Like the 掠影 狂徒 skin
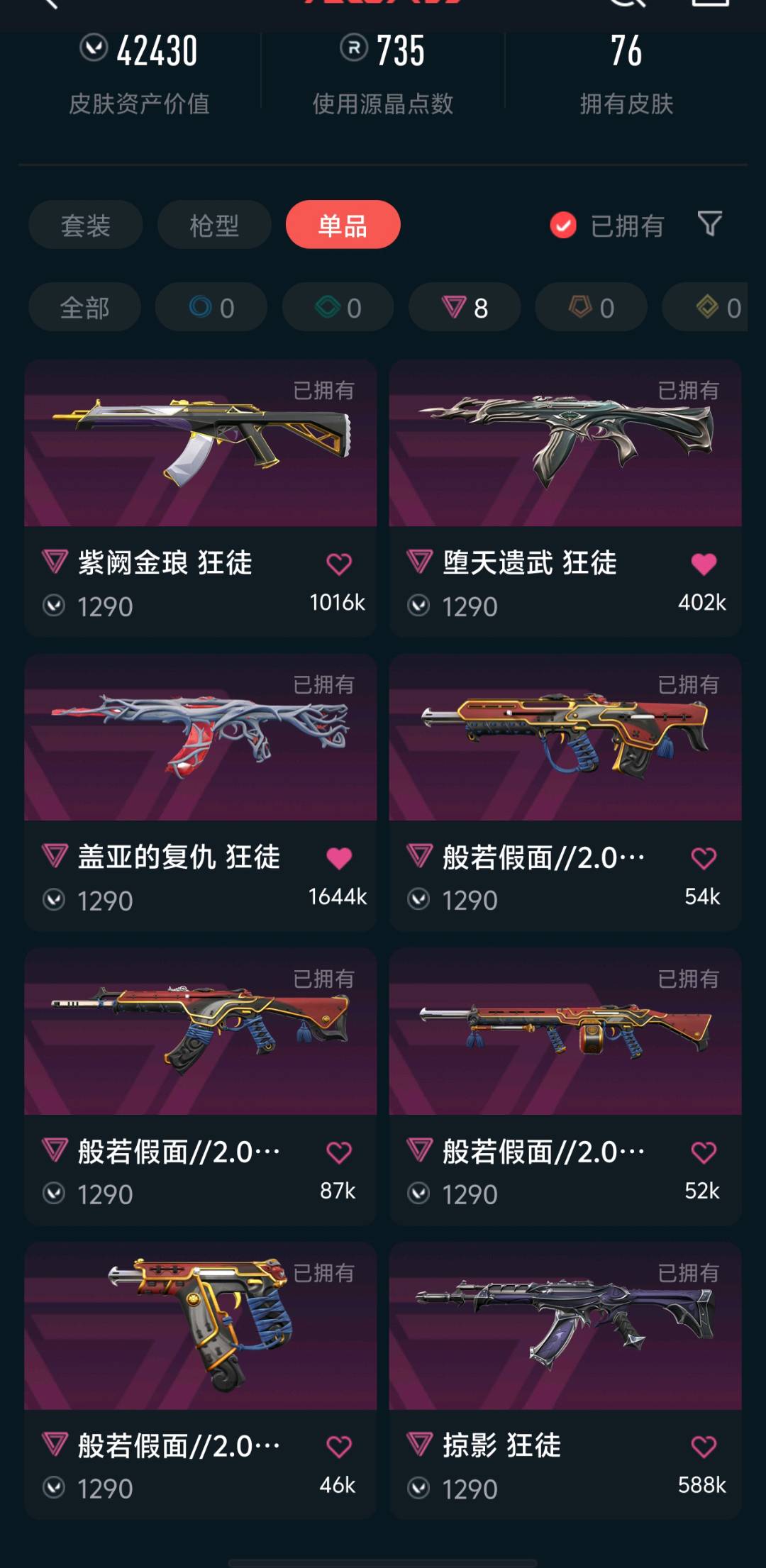 [704, 1447]
